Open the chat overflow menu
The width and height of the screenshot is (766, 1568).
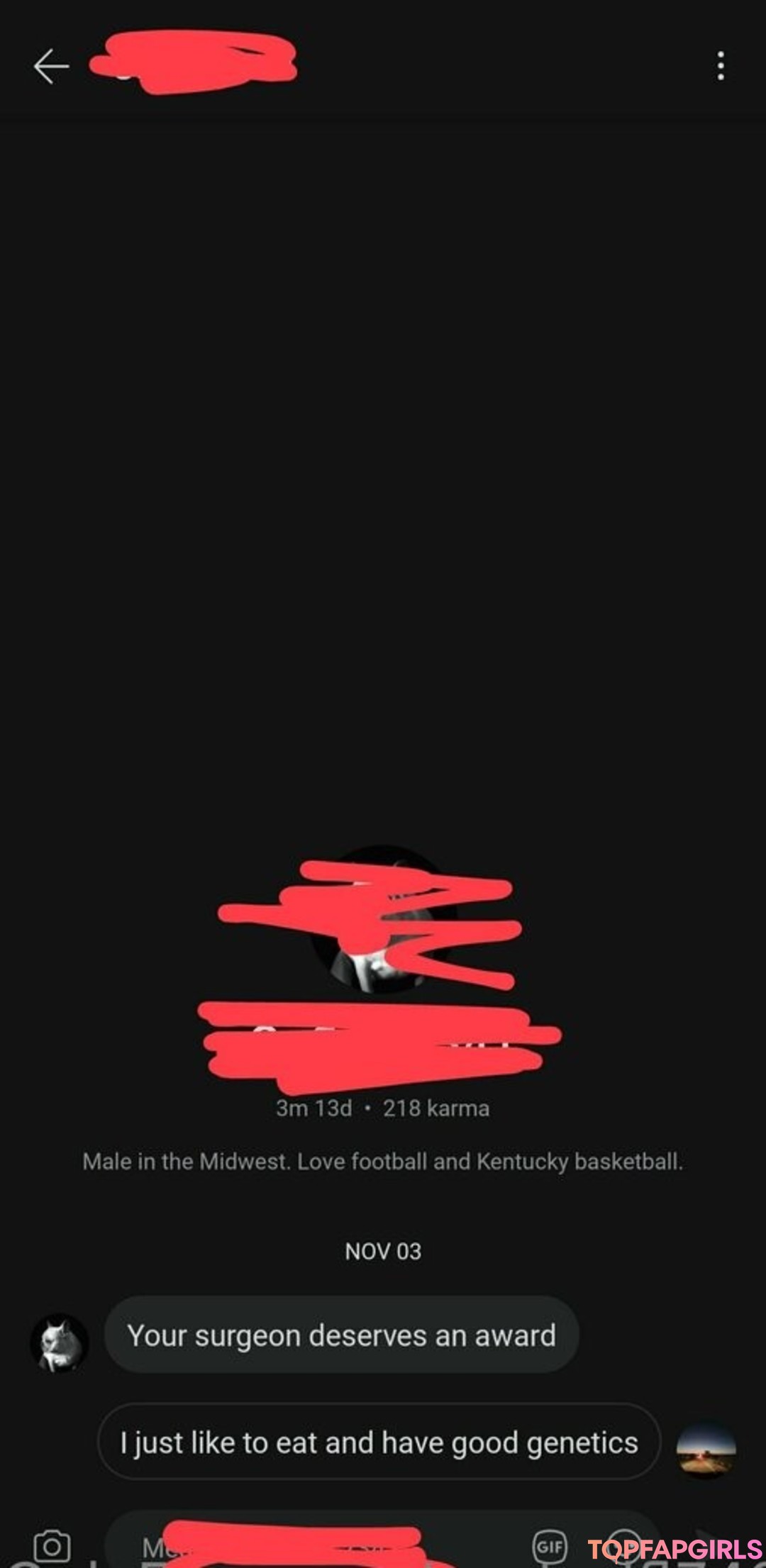721,66
